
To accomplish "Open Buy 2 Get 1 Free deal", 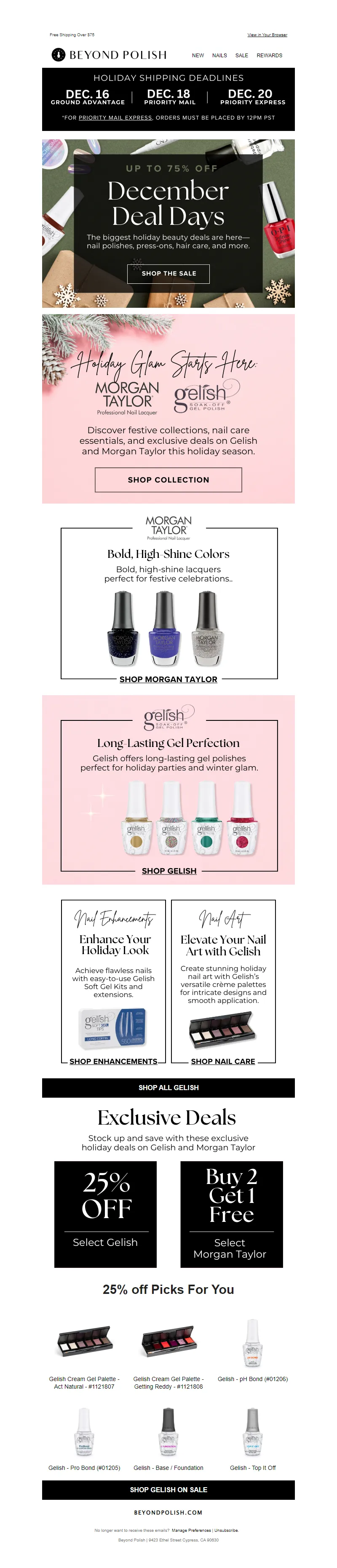I will (231, 1214).
